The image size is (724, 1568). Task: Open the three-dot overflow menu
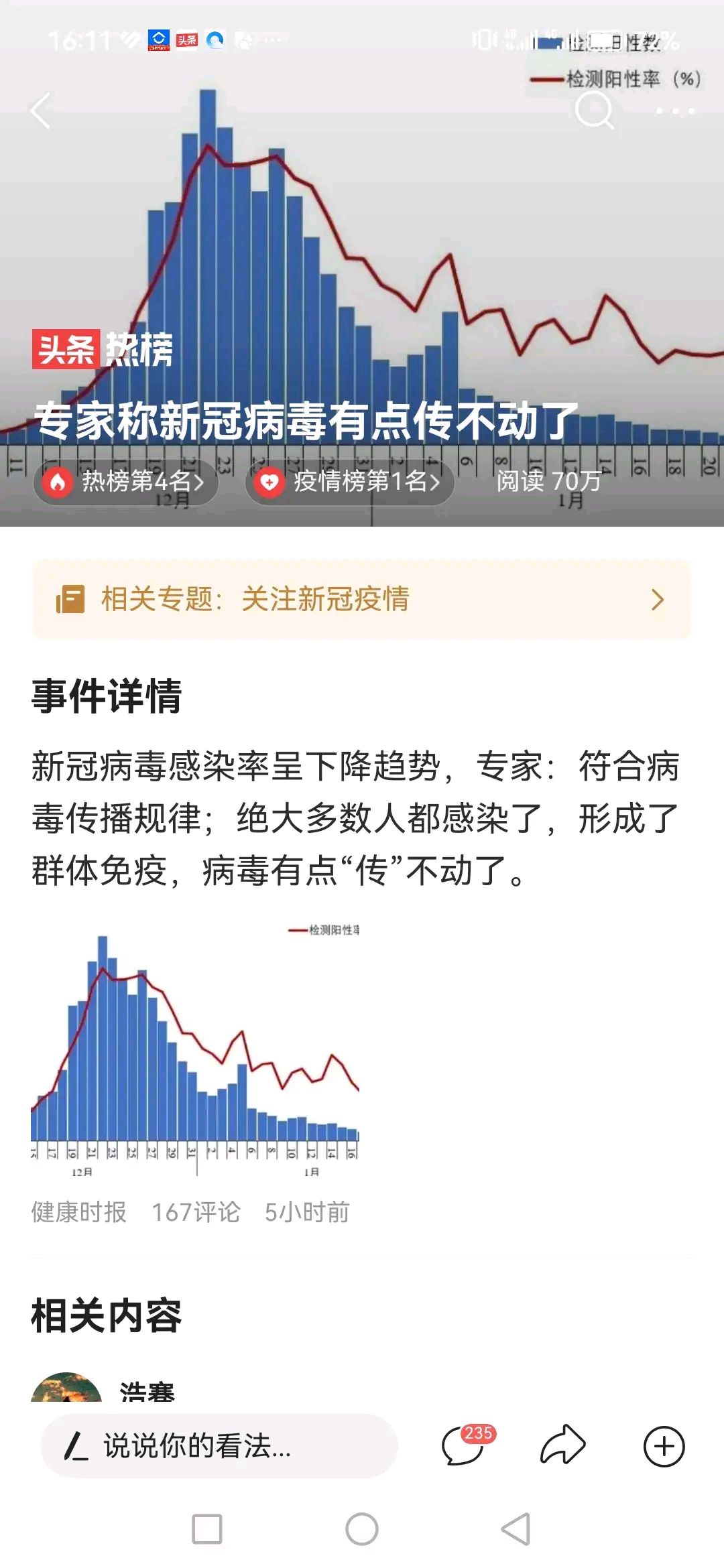click(x=674, y=111)
